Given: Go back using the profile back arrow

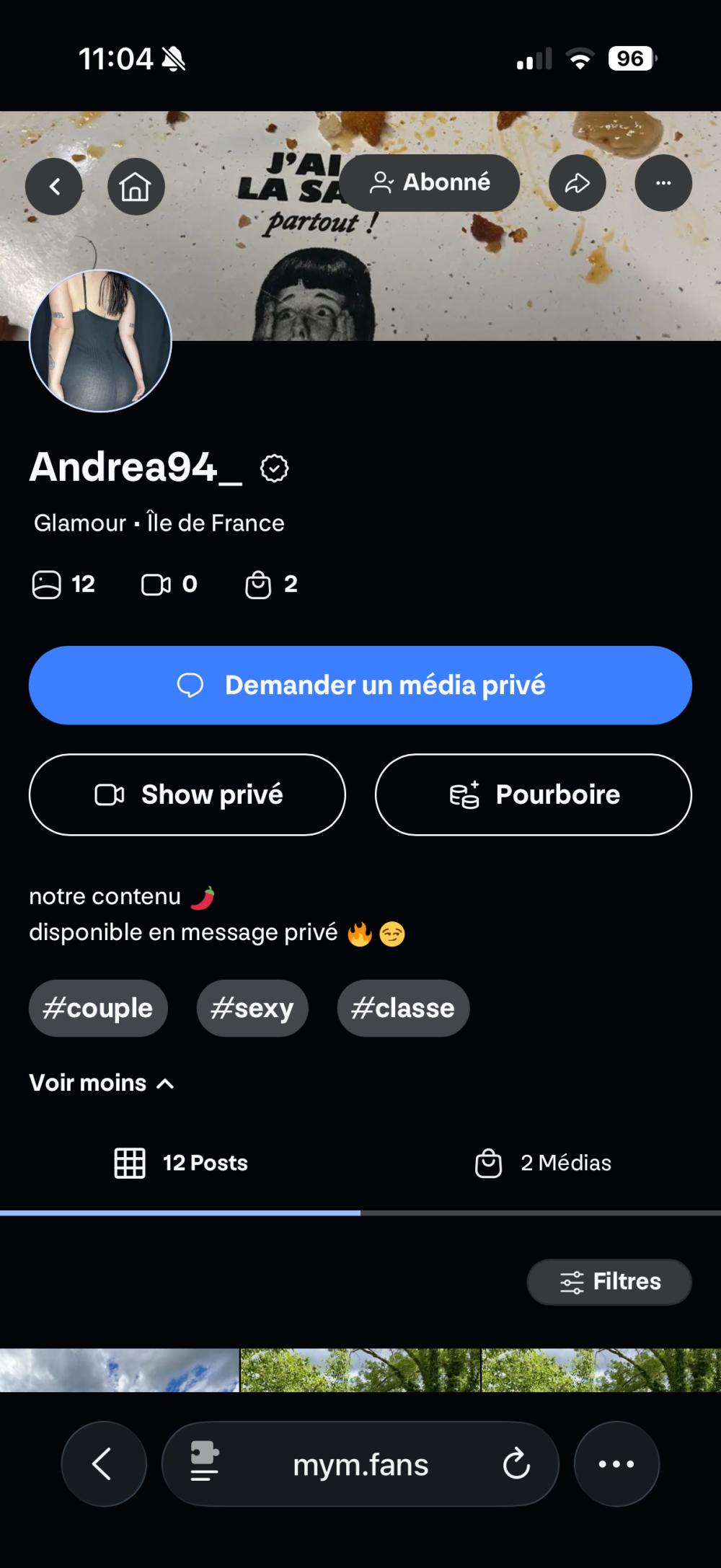Looking at the screenshot, I should pyautogui.click(x=54, y=187).
